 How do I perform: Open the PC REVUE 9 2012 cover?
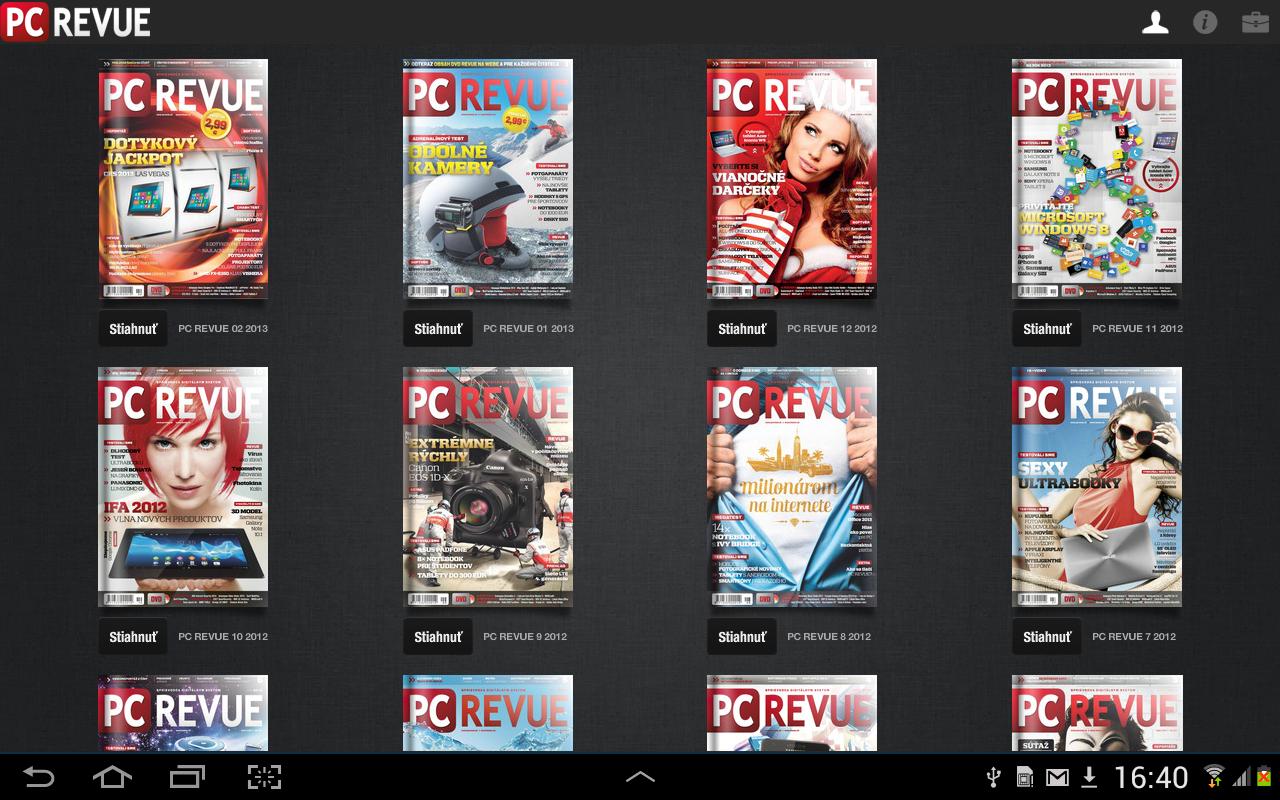[x=488, y=487]
